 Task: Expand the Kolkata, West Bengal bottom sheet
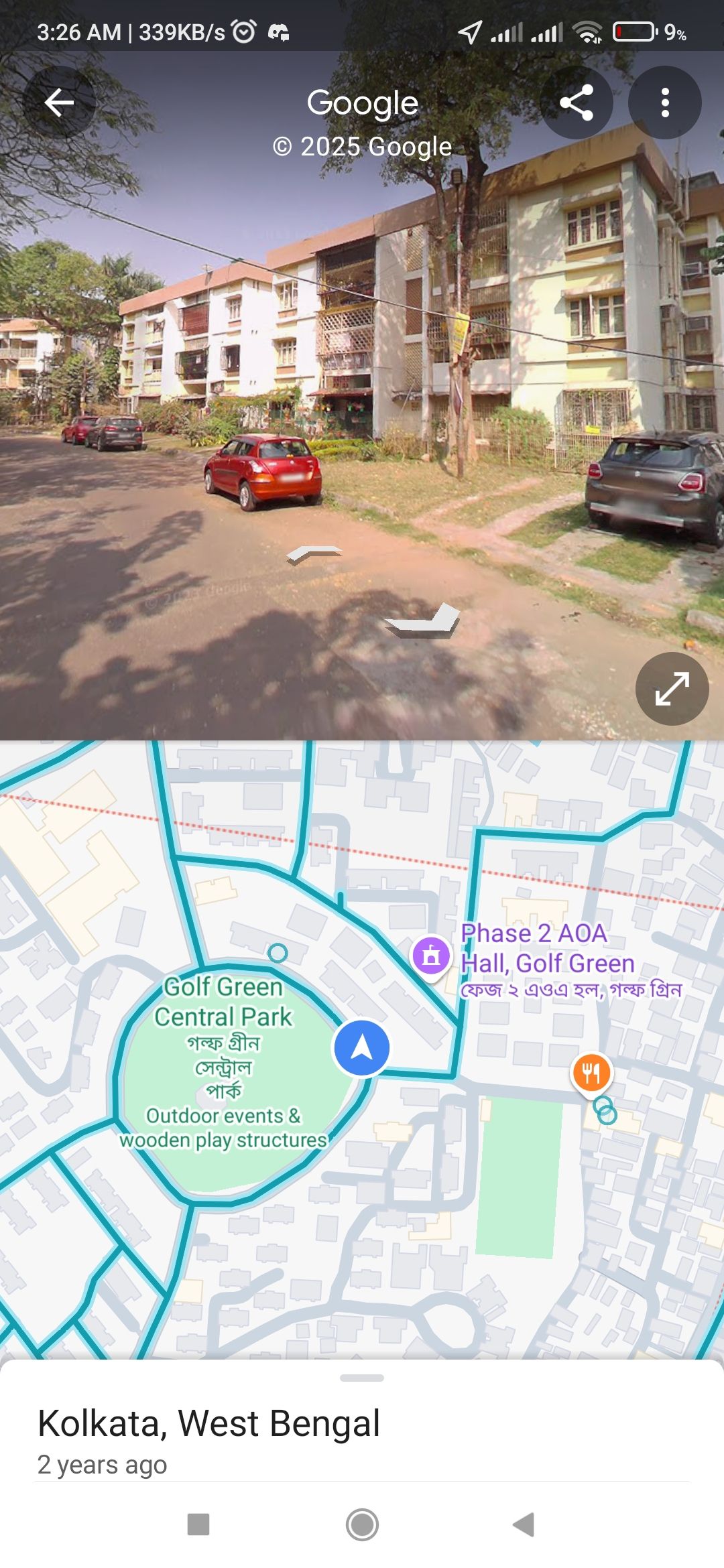(362, 1378)
